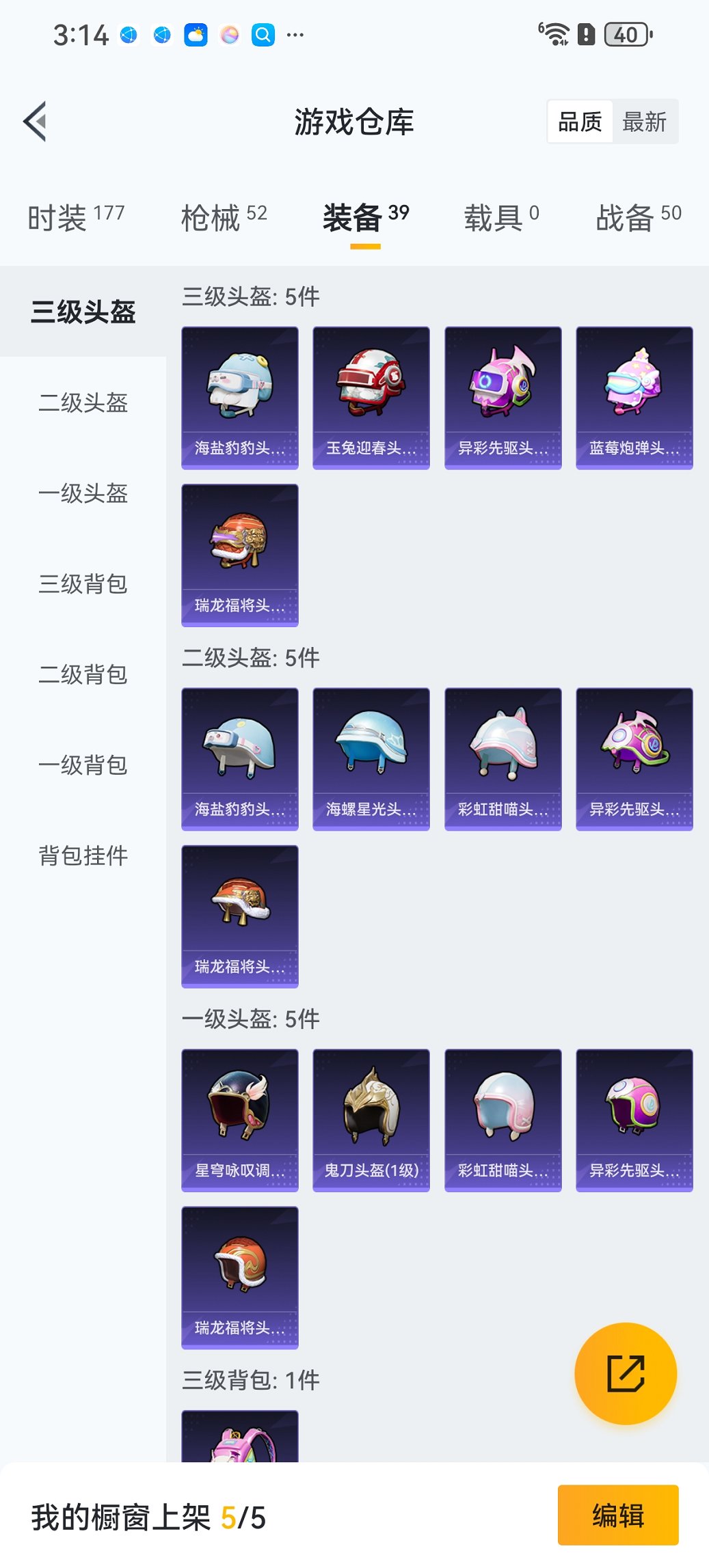Enable 品质 sorting mode
709x1568 pixels.
click(x=580, y=121)
